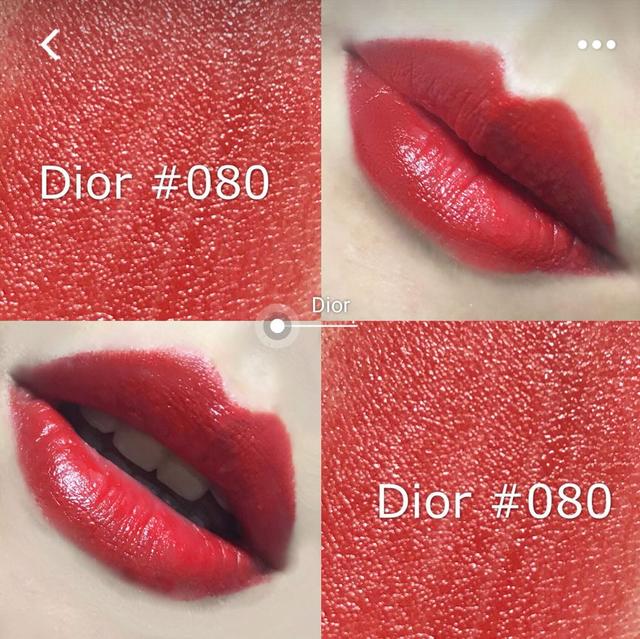Go back using the arrow icon
640x639 pixels.
[x=50, y=44]
